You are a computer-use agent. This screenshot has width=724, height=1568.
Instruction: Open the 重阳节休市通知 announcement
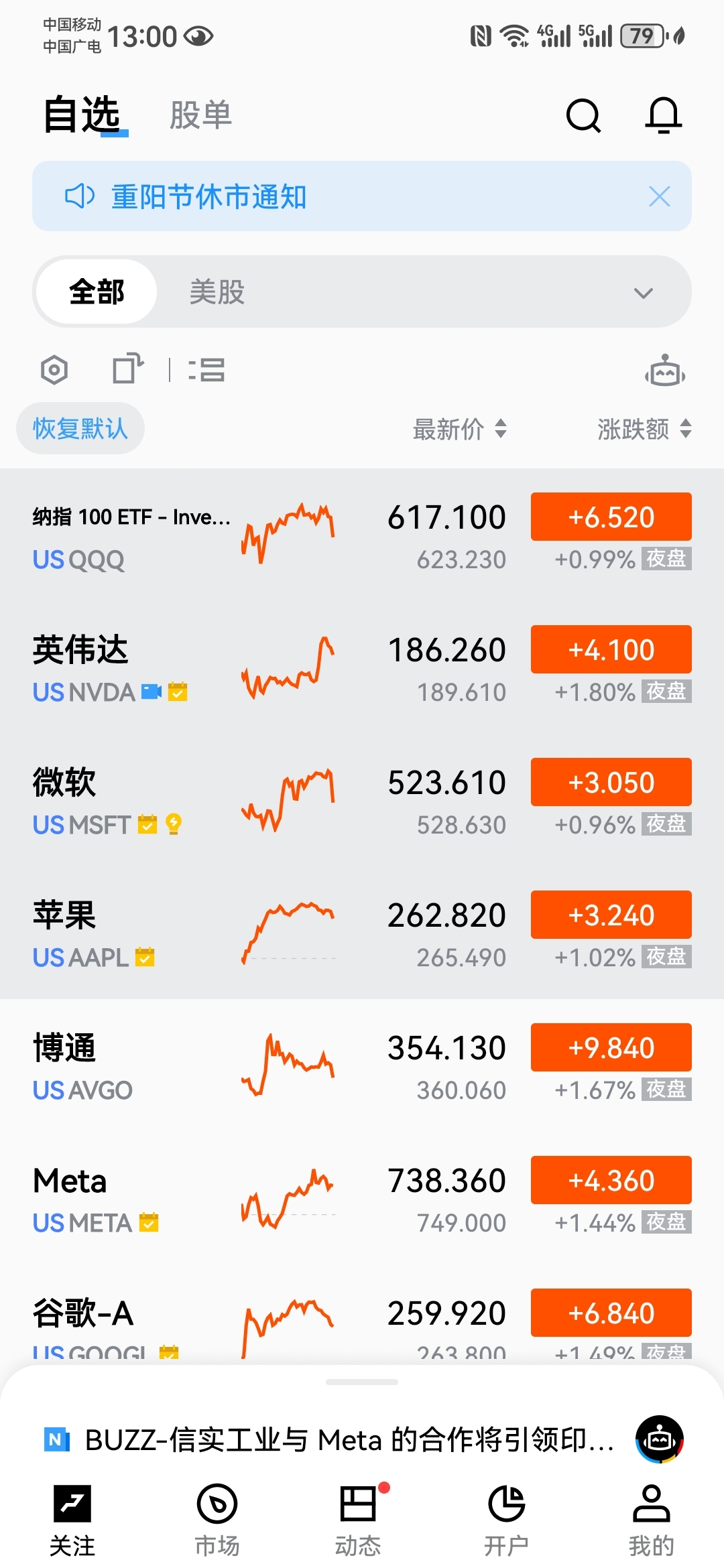(x=208, y=197)
